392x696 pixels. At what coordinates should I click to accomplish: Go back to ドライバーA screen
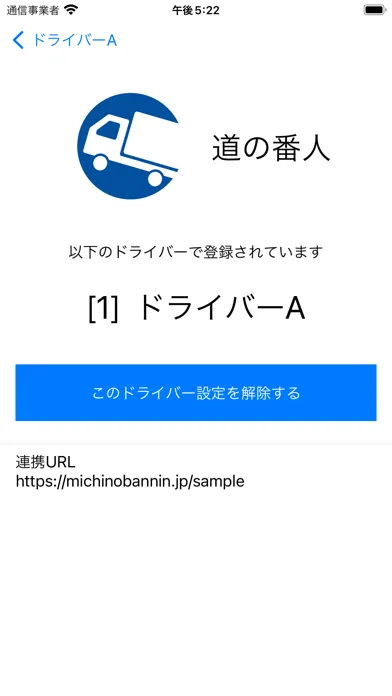tap(64, 40)
